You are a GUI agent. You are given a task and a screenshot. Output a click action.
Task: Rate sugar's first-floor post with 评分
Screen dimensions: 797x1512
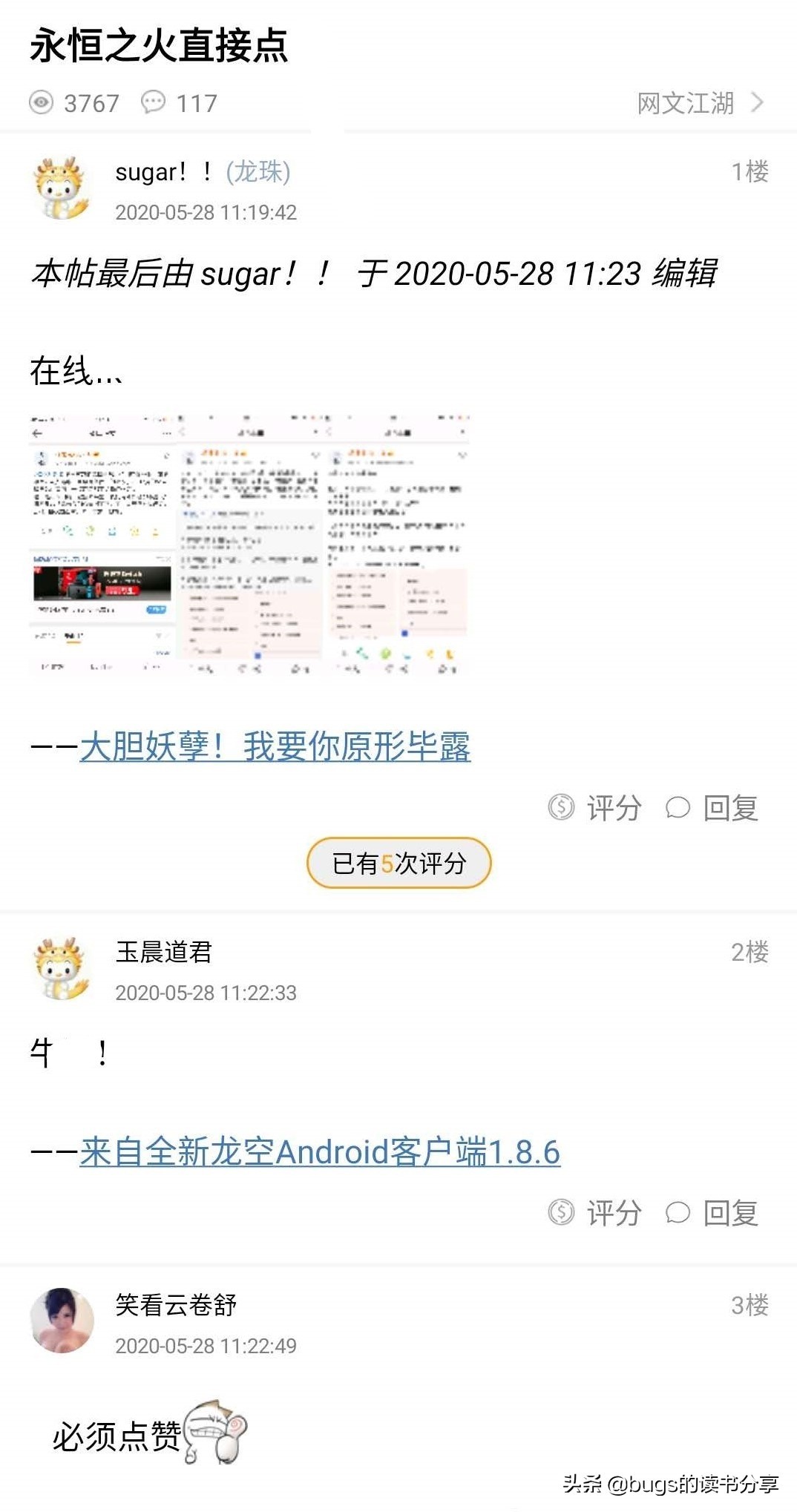click(595, 807)
